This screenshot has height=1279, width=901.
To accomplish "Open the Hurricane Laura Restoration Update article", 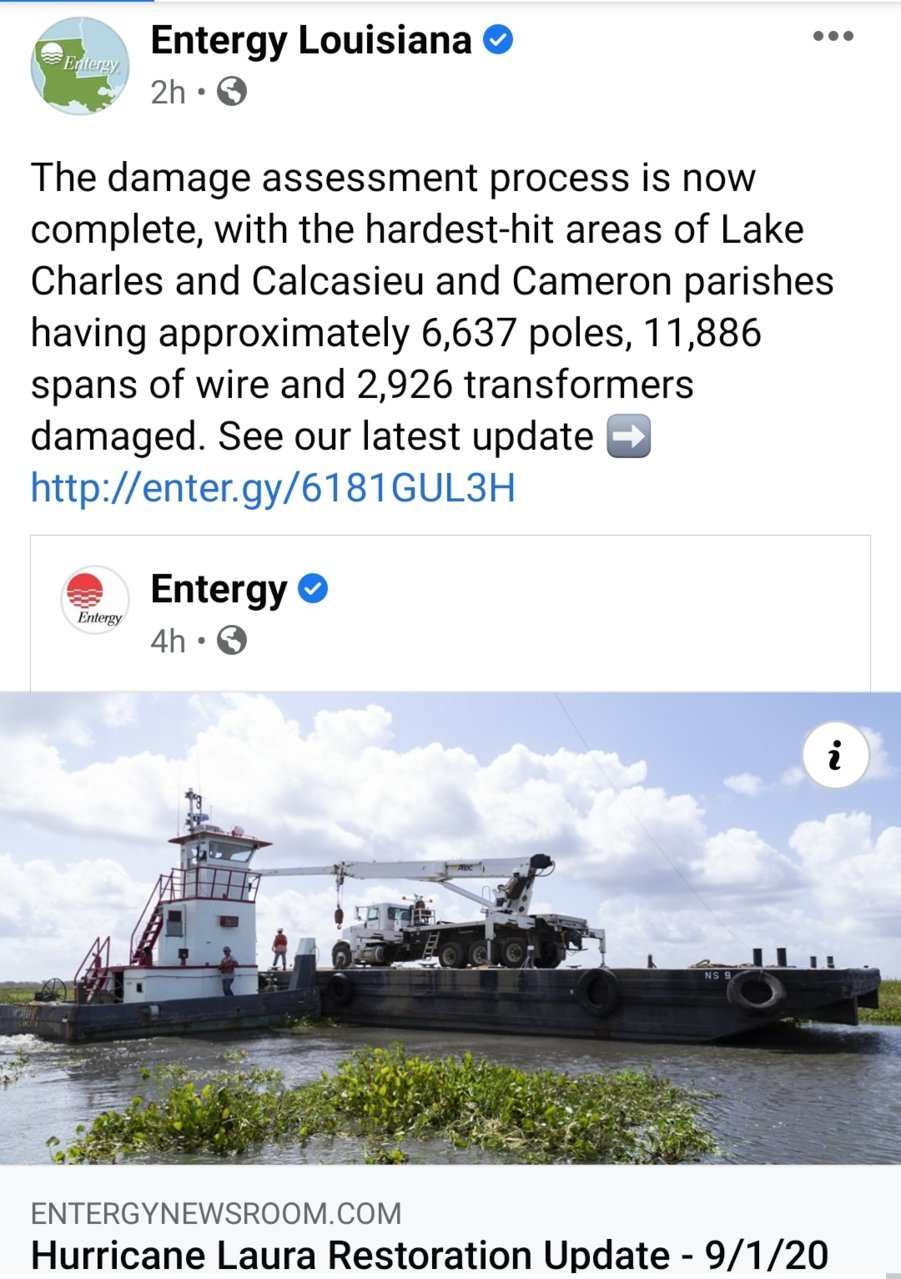I will tap(430, 1254).
